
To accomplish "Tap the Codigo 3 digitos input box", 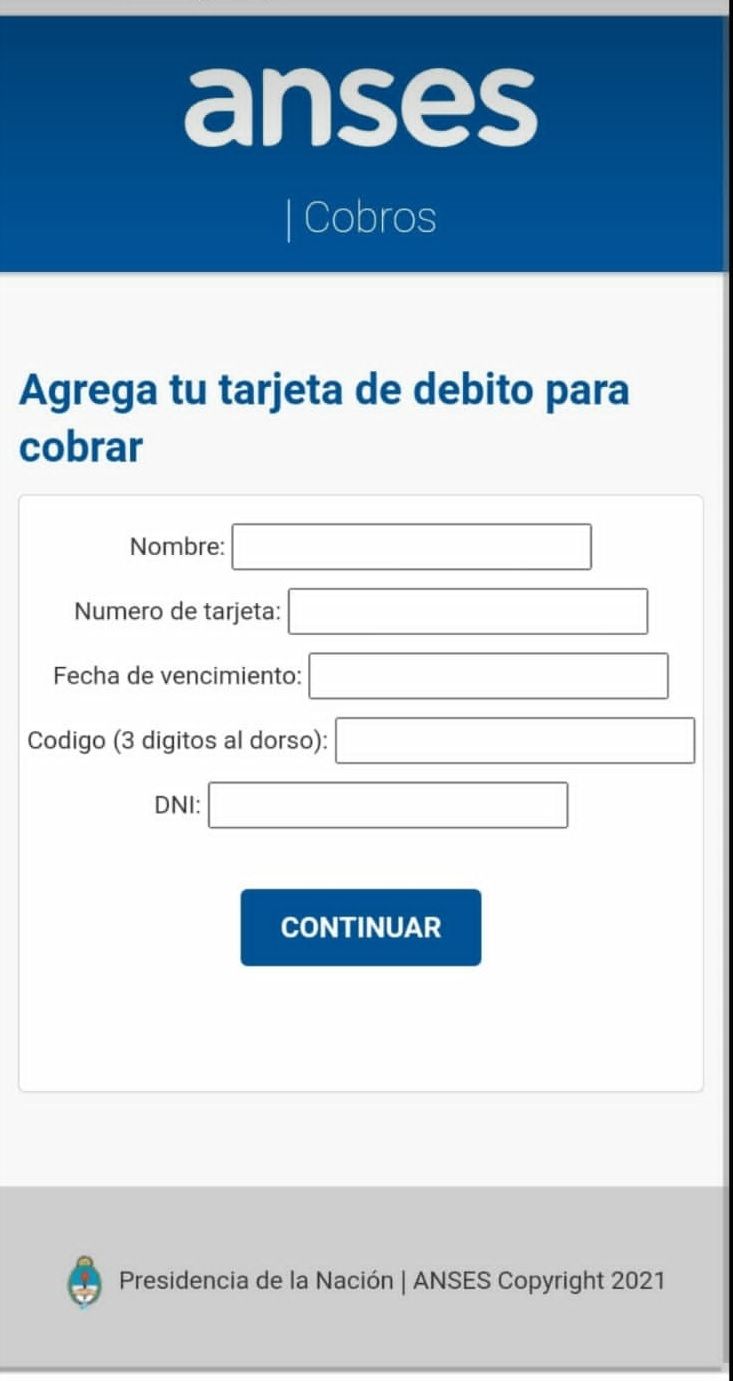I will [x=514, y=740].
